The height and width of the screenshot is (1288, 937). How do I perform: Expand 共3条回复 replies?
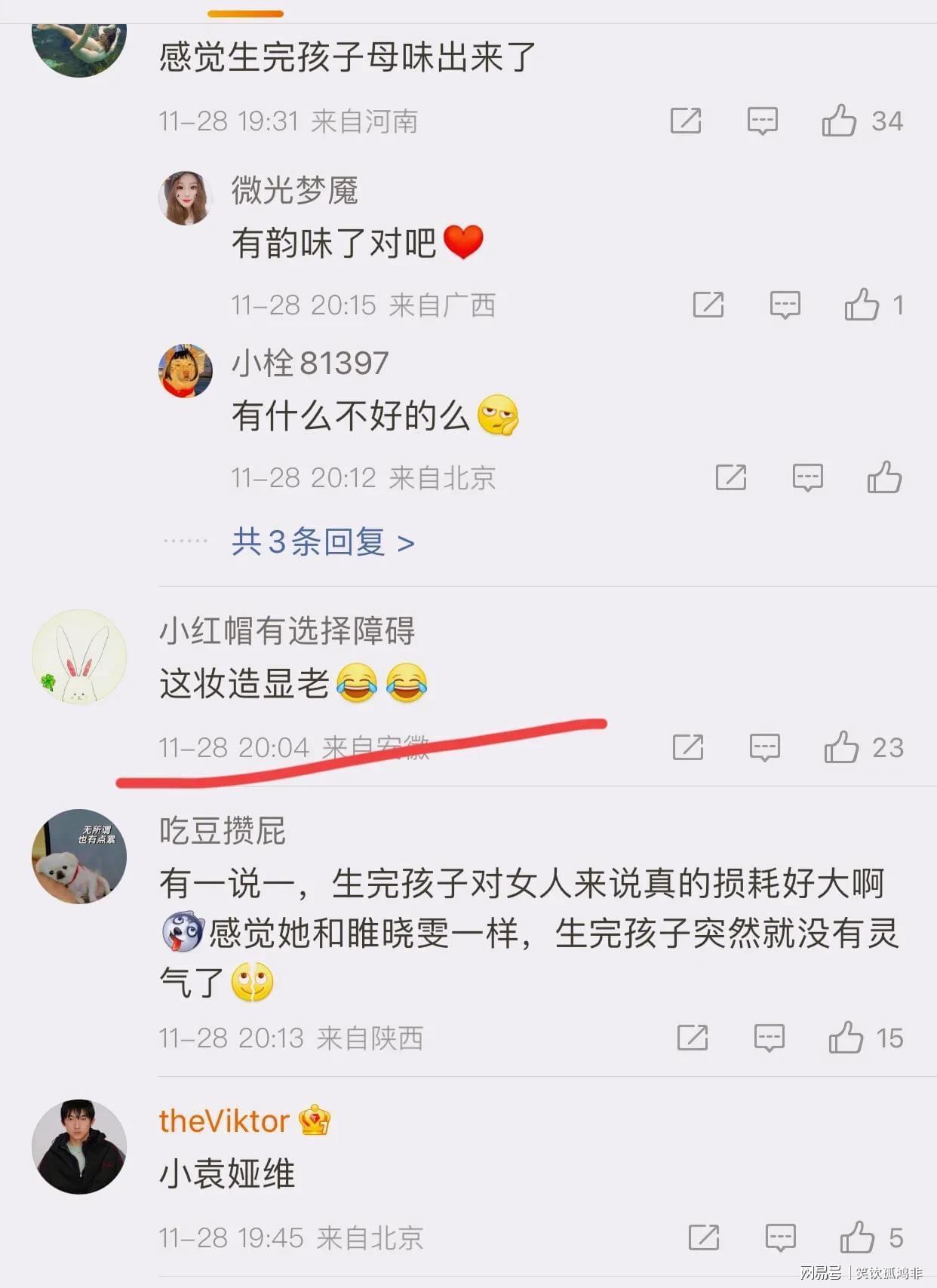tap(323, 542)
